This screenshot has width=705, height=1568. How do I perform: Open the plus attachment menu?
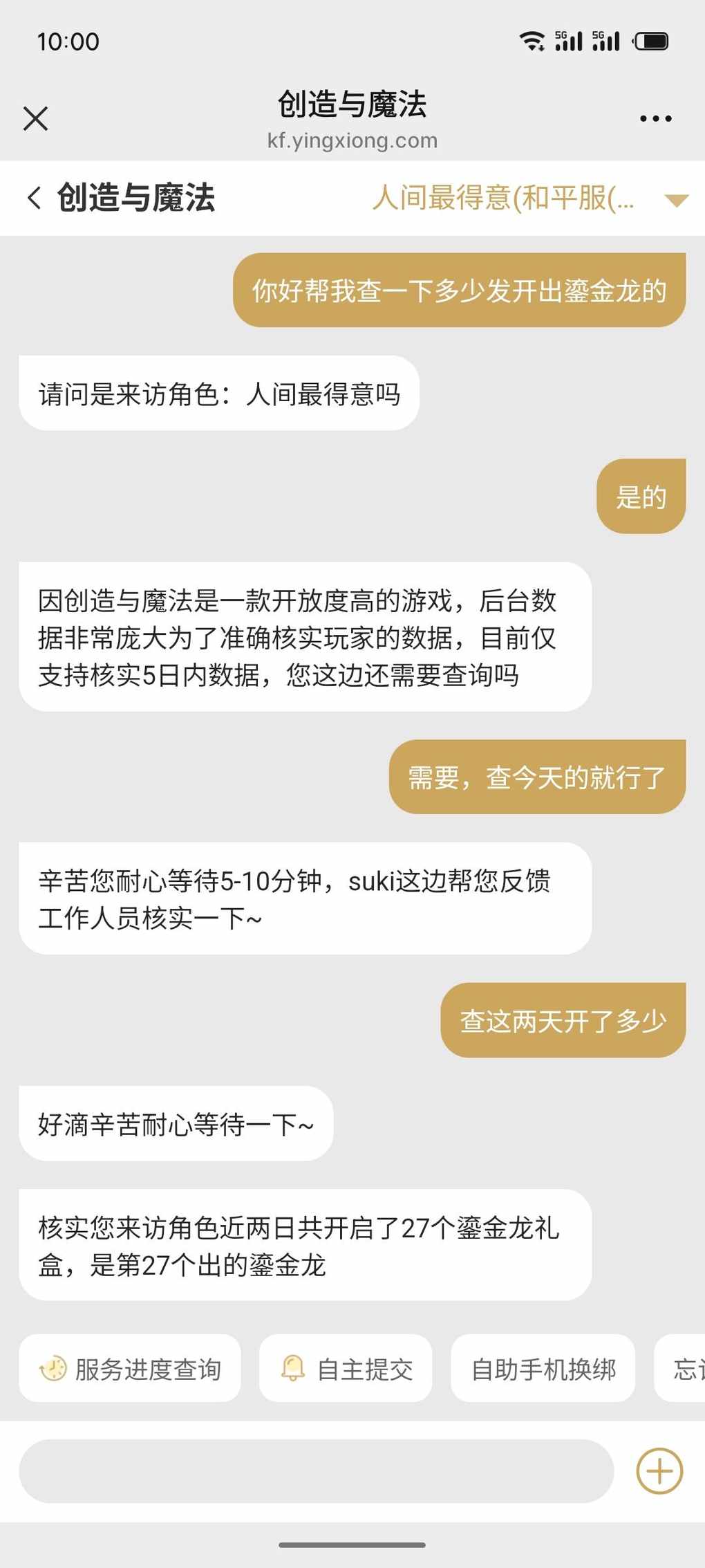click(659, 1471)
